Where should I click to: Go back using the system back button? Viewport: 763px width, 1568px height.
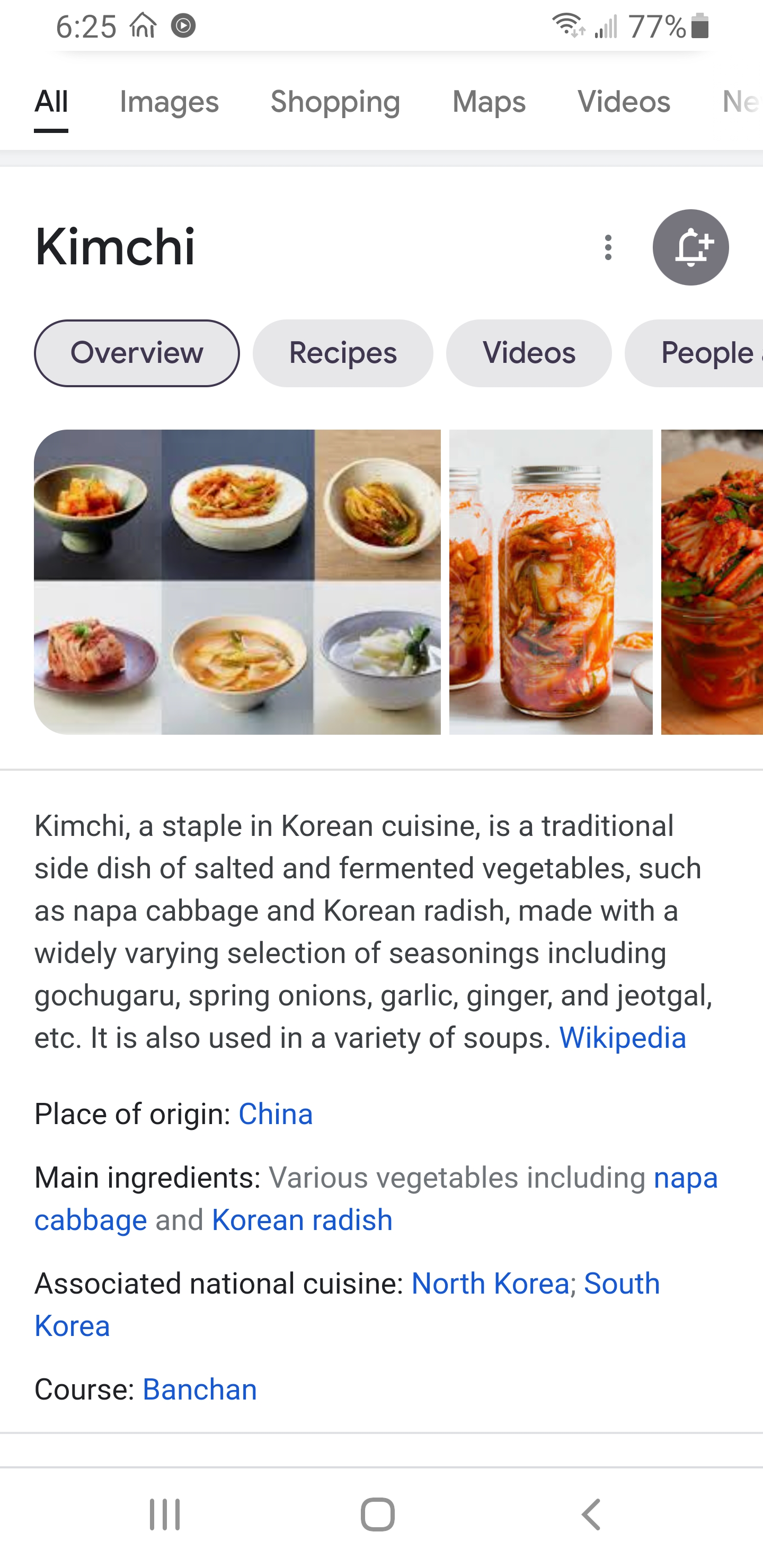(x=591, y=1514)
